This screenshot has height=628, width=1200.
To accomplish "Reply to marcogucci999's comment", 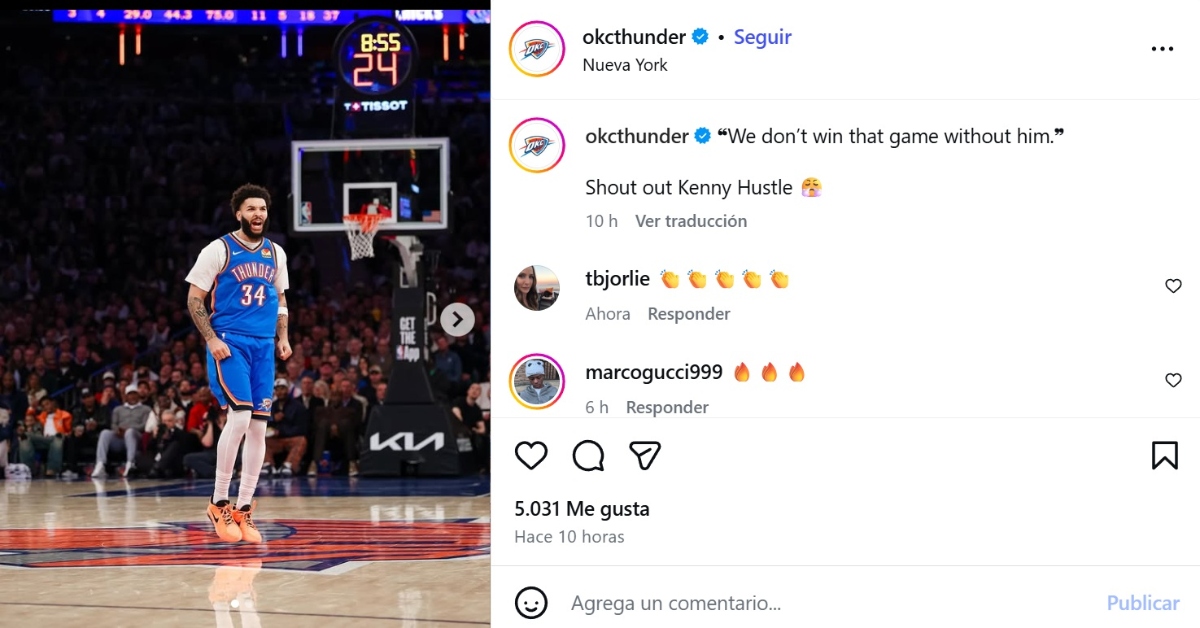I will click(667, 407).
